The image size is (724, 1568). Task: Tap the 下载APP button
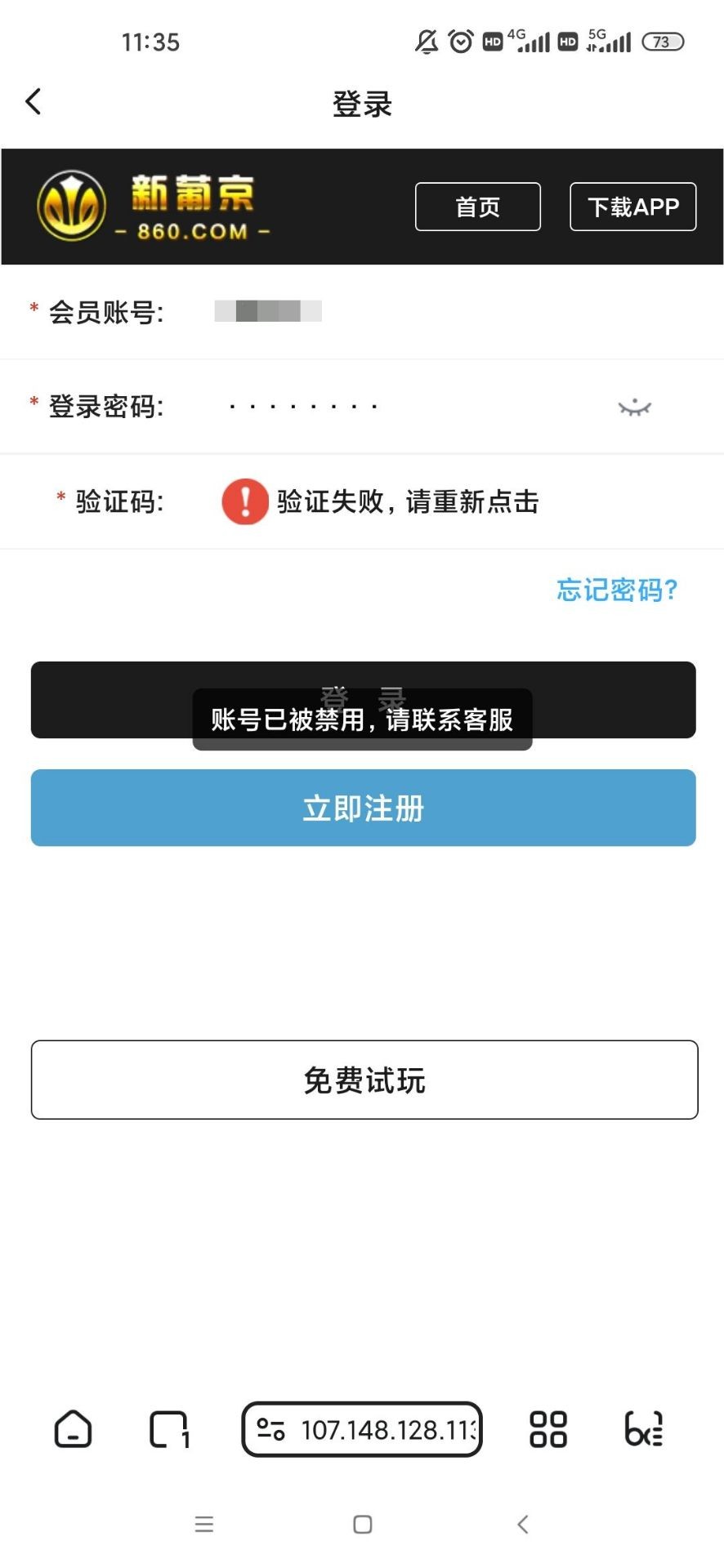(x=632, y=207)
